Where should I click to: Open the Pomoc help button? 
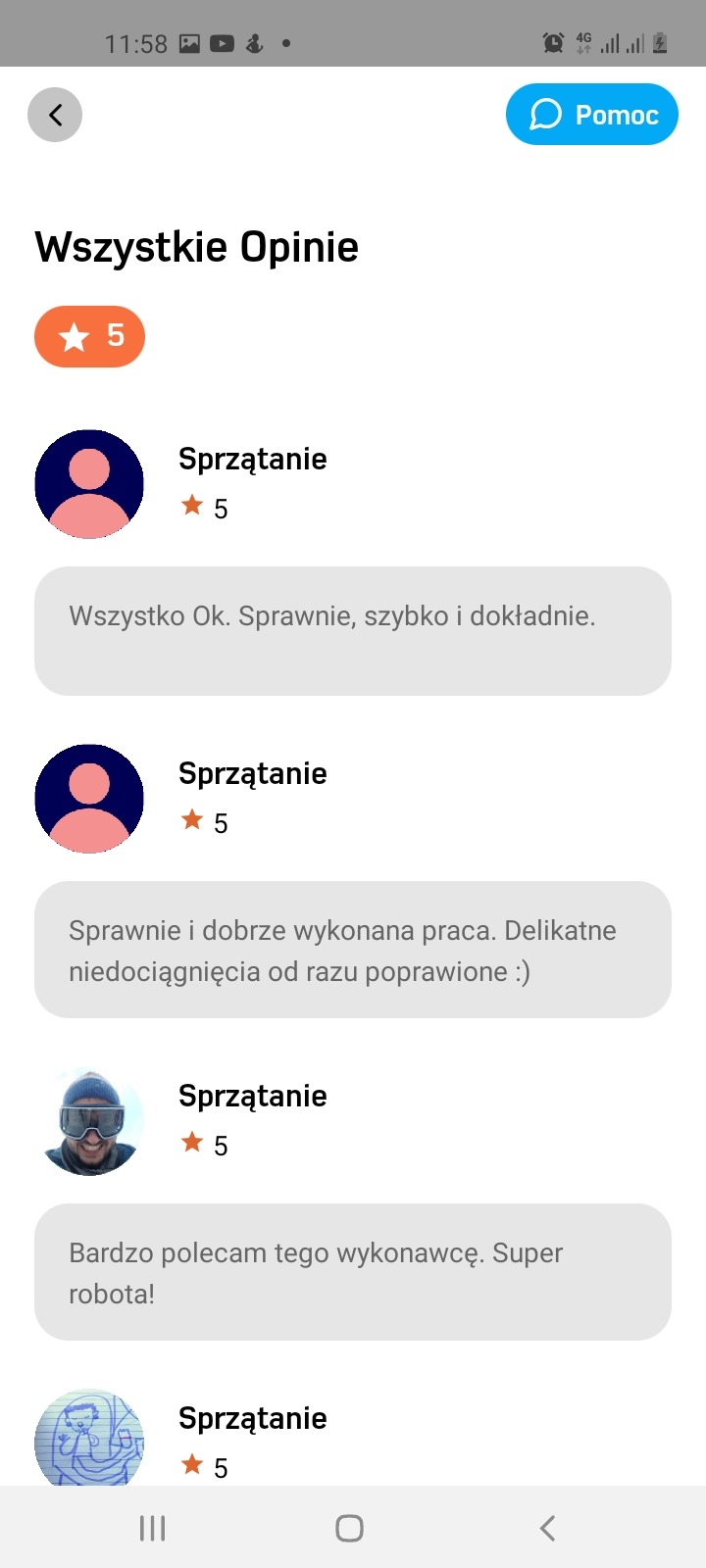click(592, 115)
